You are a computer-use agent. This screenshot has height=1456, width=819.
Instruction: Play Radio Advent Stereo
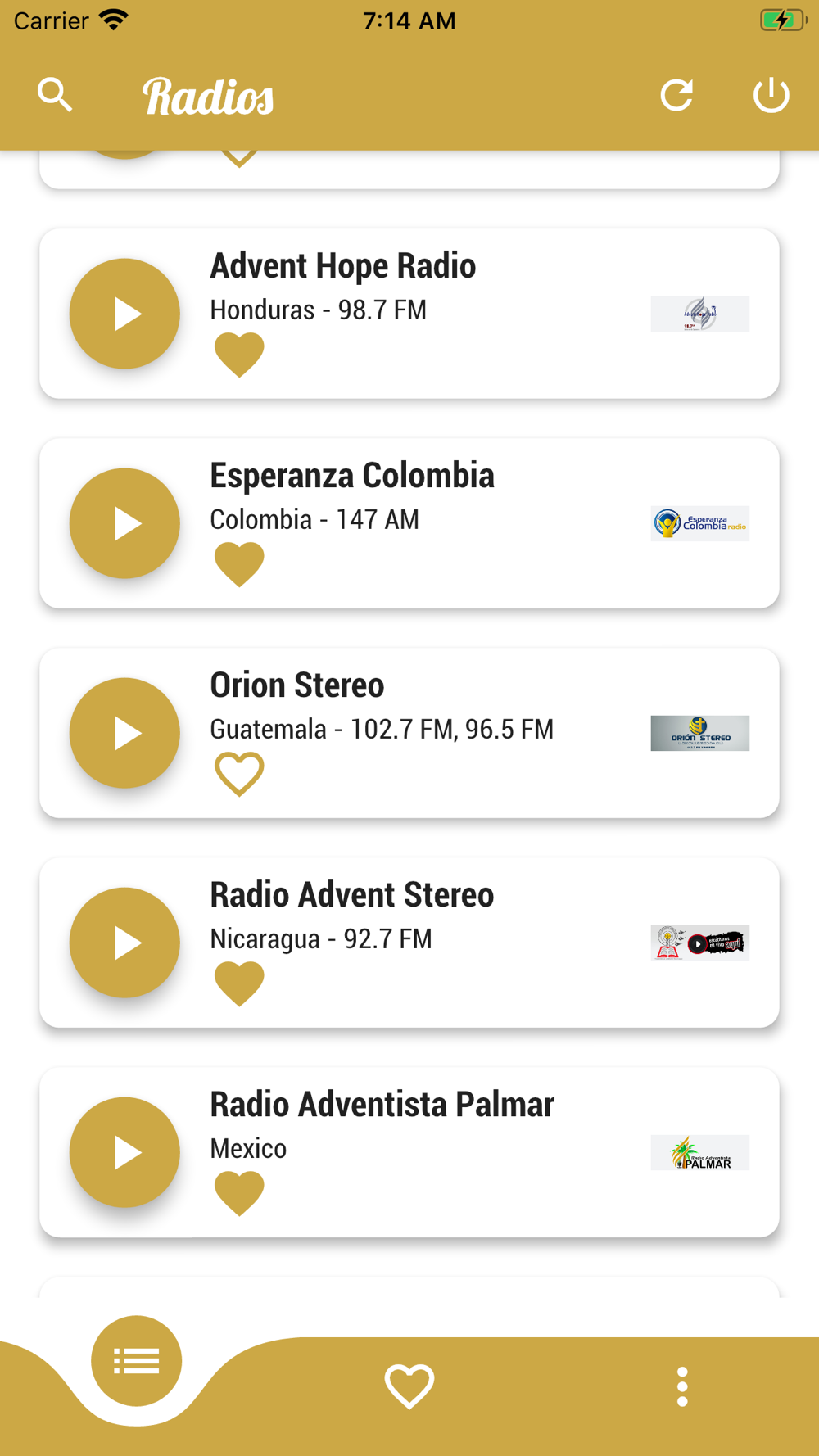[x=124, y=943]
